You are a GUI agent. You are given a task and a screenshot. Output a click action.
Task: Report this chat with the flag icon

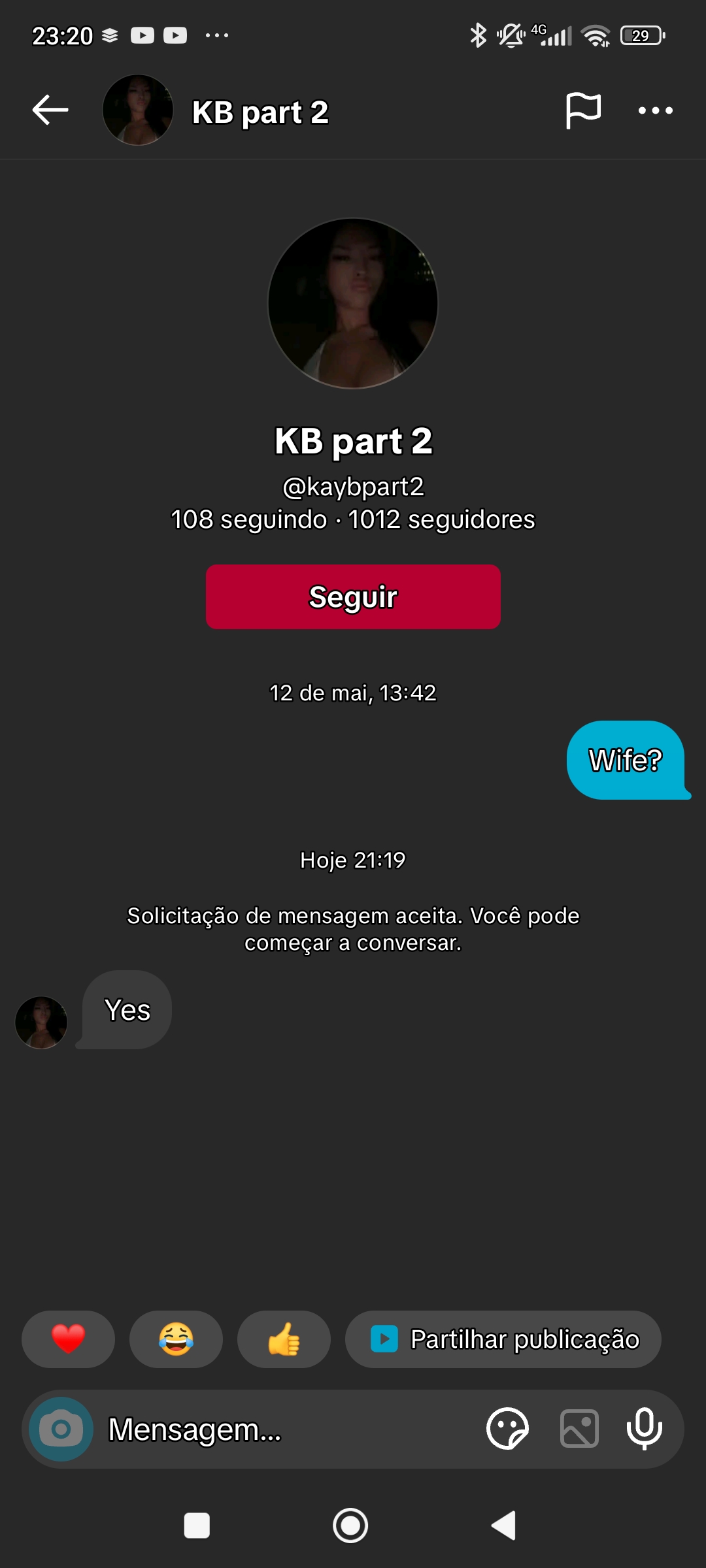(x=583, y=110)
